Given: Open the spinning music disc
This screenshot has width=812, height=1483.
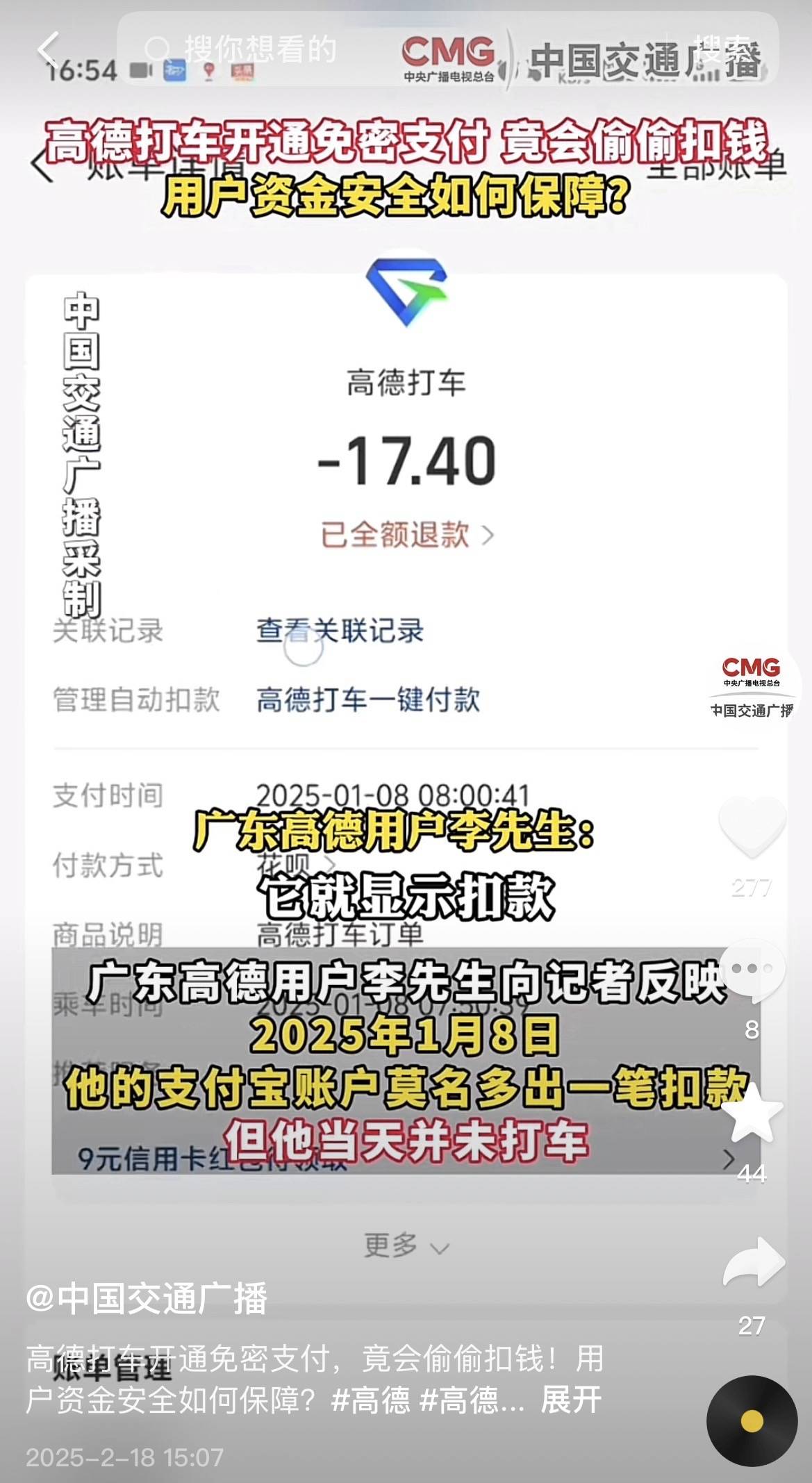Looking at the screenshot, I should (x=752, y=1421).
